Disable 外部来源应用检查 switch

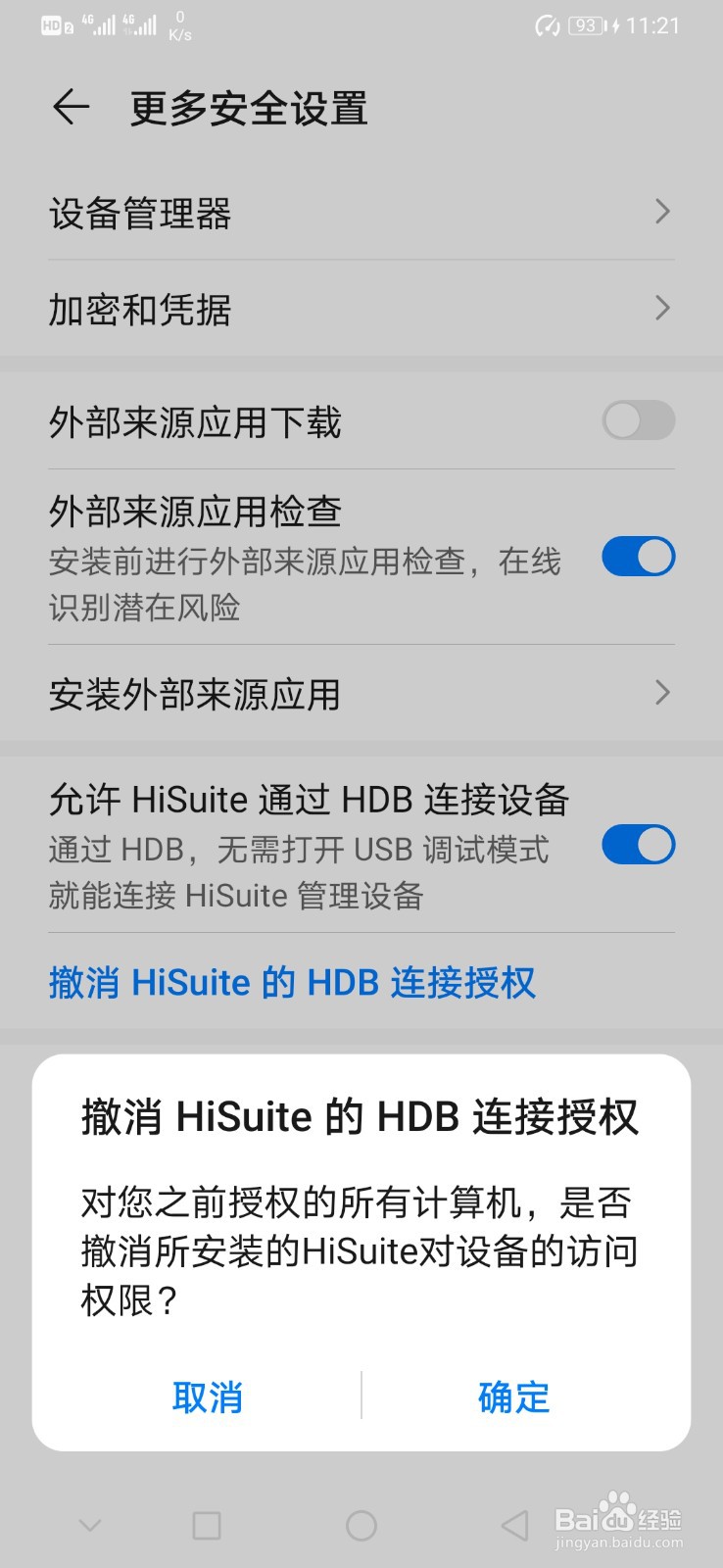[x=638, y=556]
